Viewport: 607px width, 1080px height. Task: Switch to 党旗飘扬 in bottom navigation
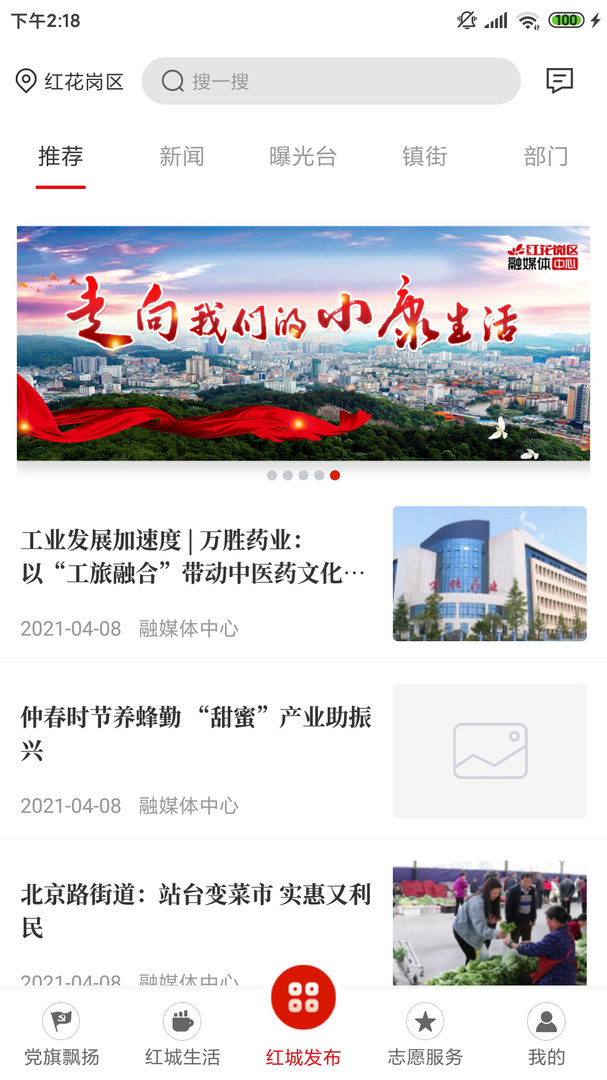[x=61, y=1035]
